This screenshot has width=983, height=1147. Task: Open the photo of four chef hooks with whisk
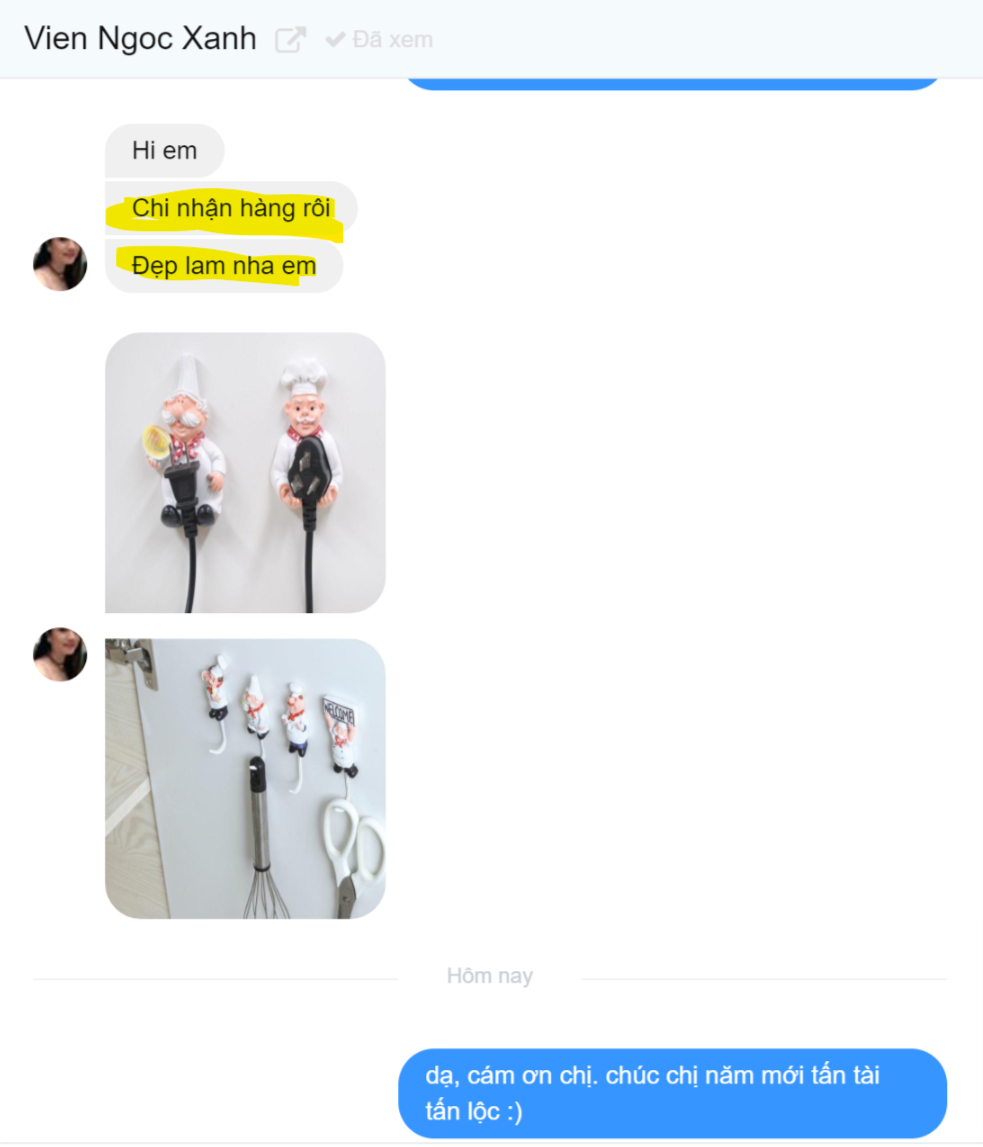(x=245, y=778)
